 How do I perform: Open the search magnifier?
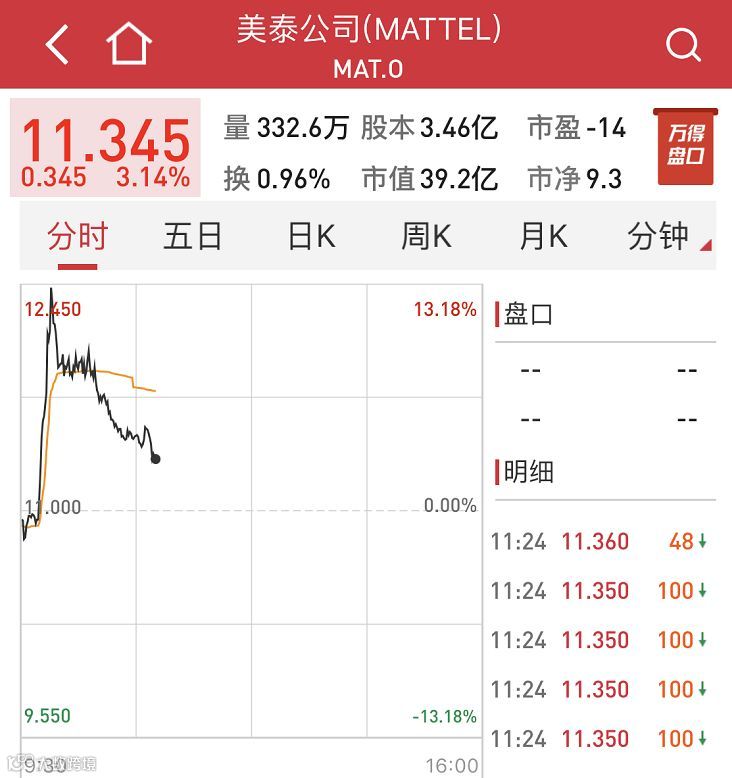[x=683, y=45]
